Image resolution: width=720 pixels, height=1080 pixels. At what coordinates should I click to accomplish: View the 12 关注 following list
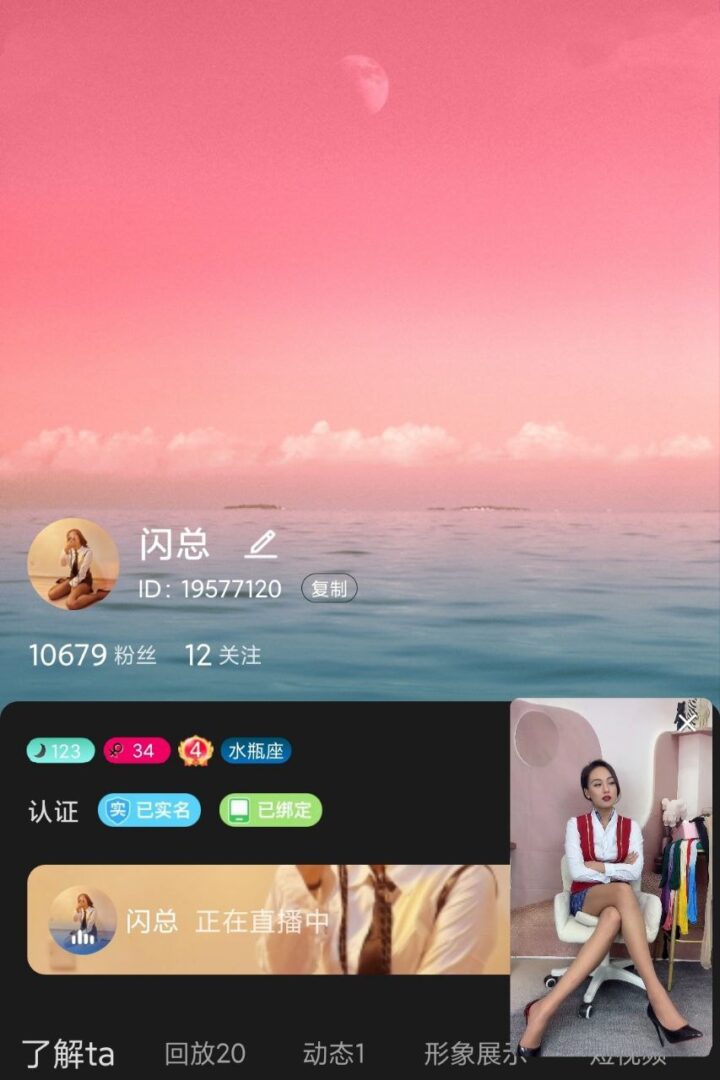coord(222,655)
